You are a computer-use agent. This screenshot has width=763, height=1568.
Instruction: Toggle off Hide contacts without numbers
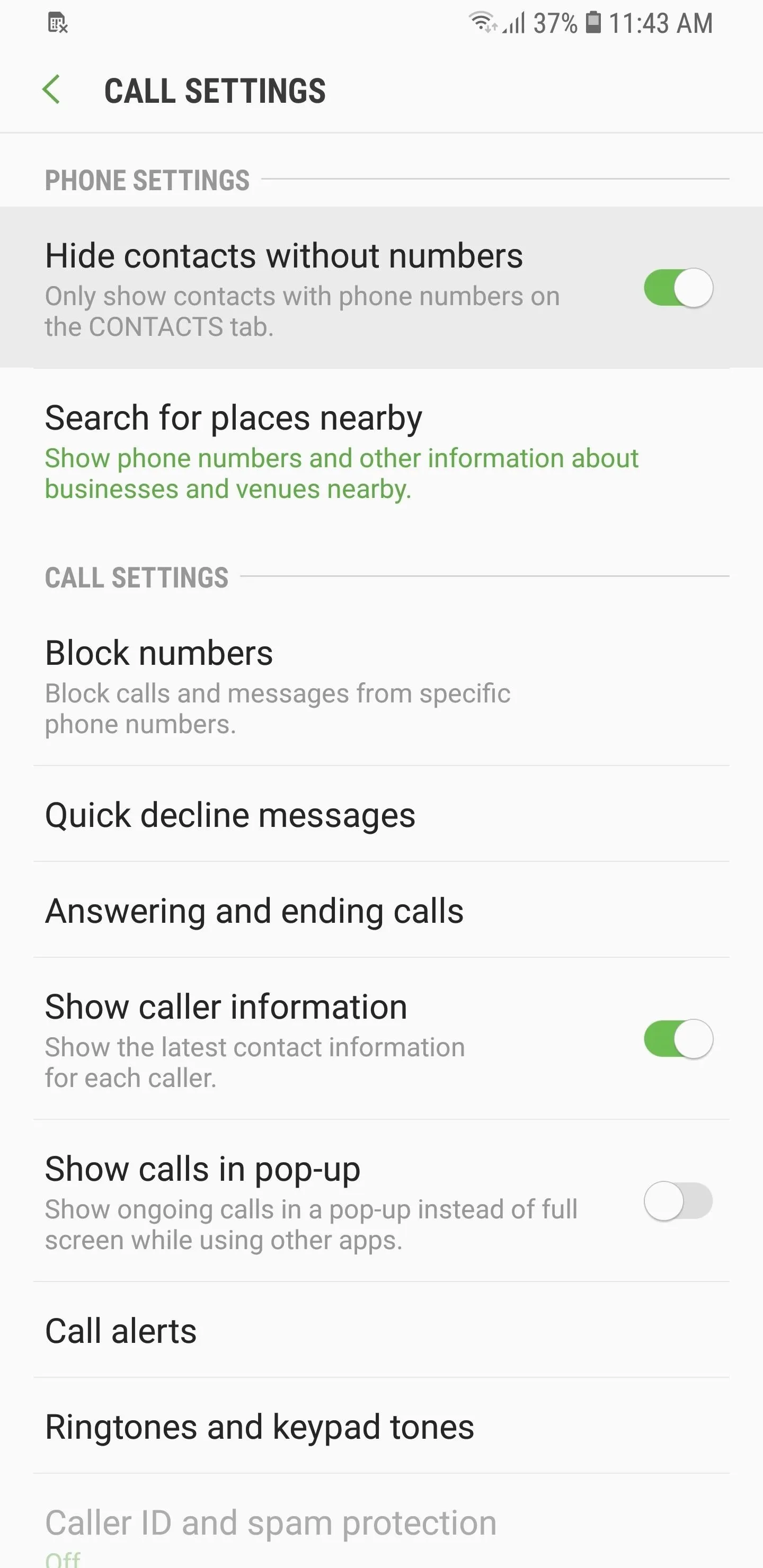click(678, 288)
